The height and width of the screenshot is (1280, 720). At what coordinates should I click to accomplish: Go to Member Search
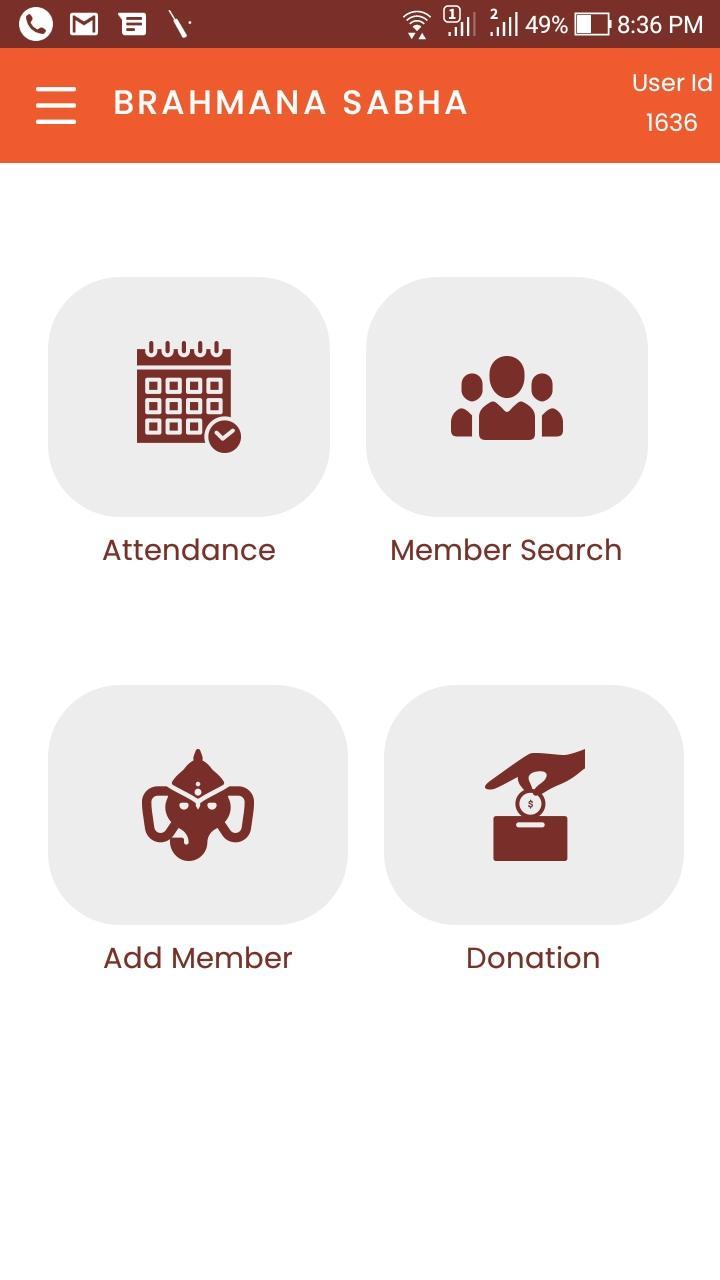(x=506, y=397)
